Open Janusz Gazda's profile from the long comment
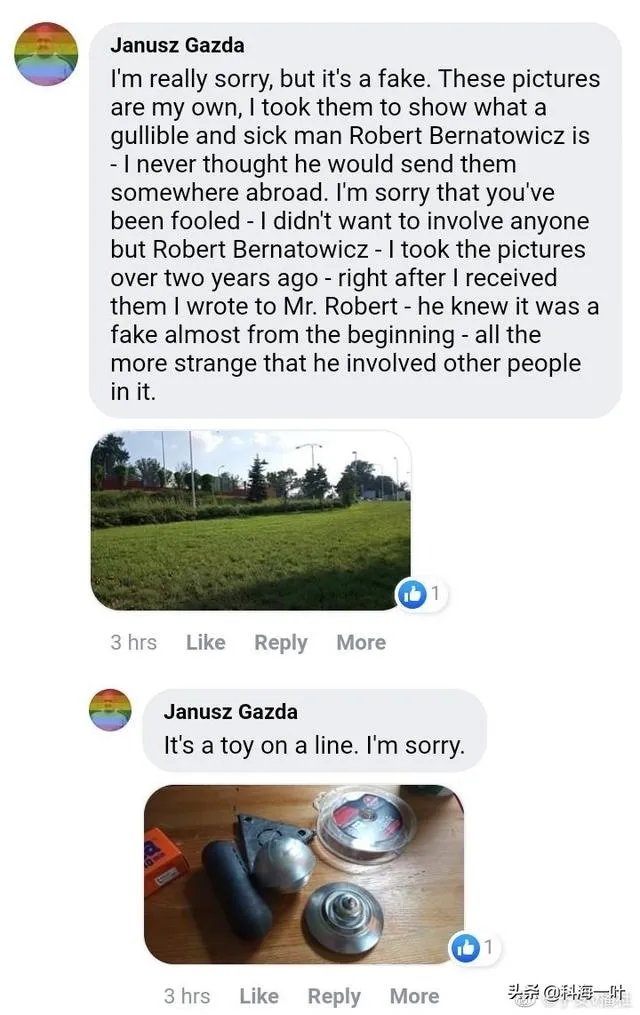The height and width of the screenshot is (1015, 640). click(177, 45)
